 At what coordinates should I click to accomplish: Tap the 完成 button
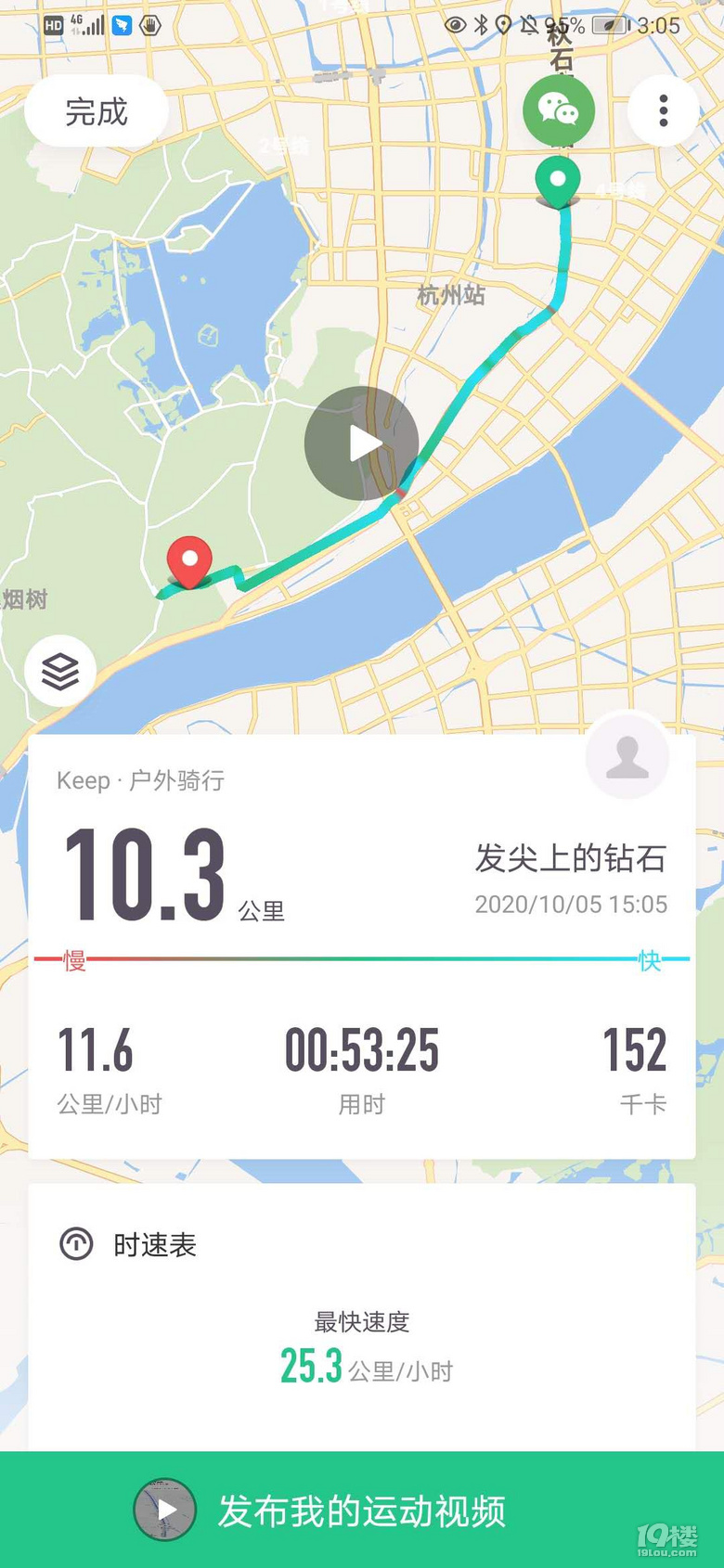click(x=96, y=112)
